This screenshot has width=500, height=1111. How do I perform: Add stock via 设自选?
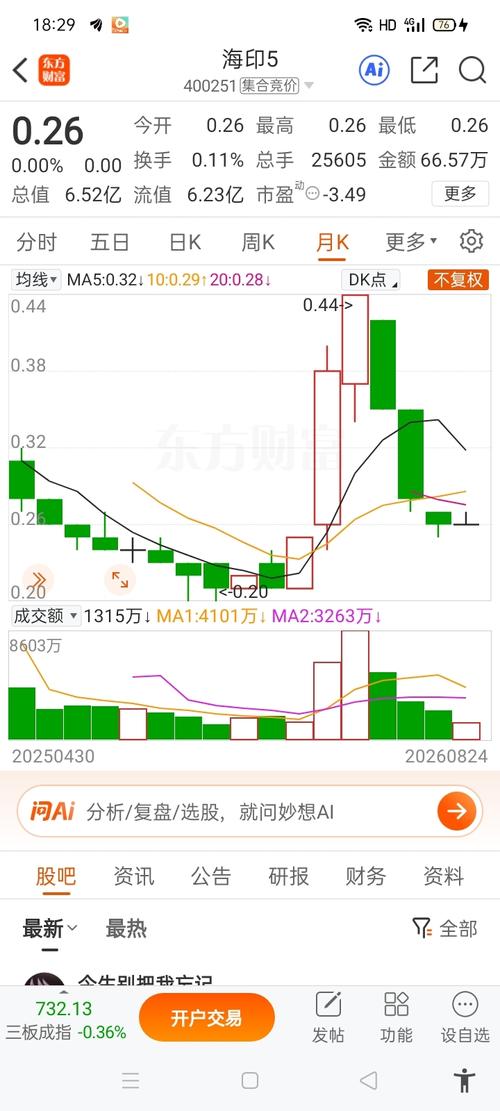tap(465, 1018)
